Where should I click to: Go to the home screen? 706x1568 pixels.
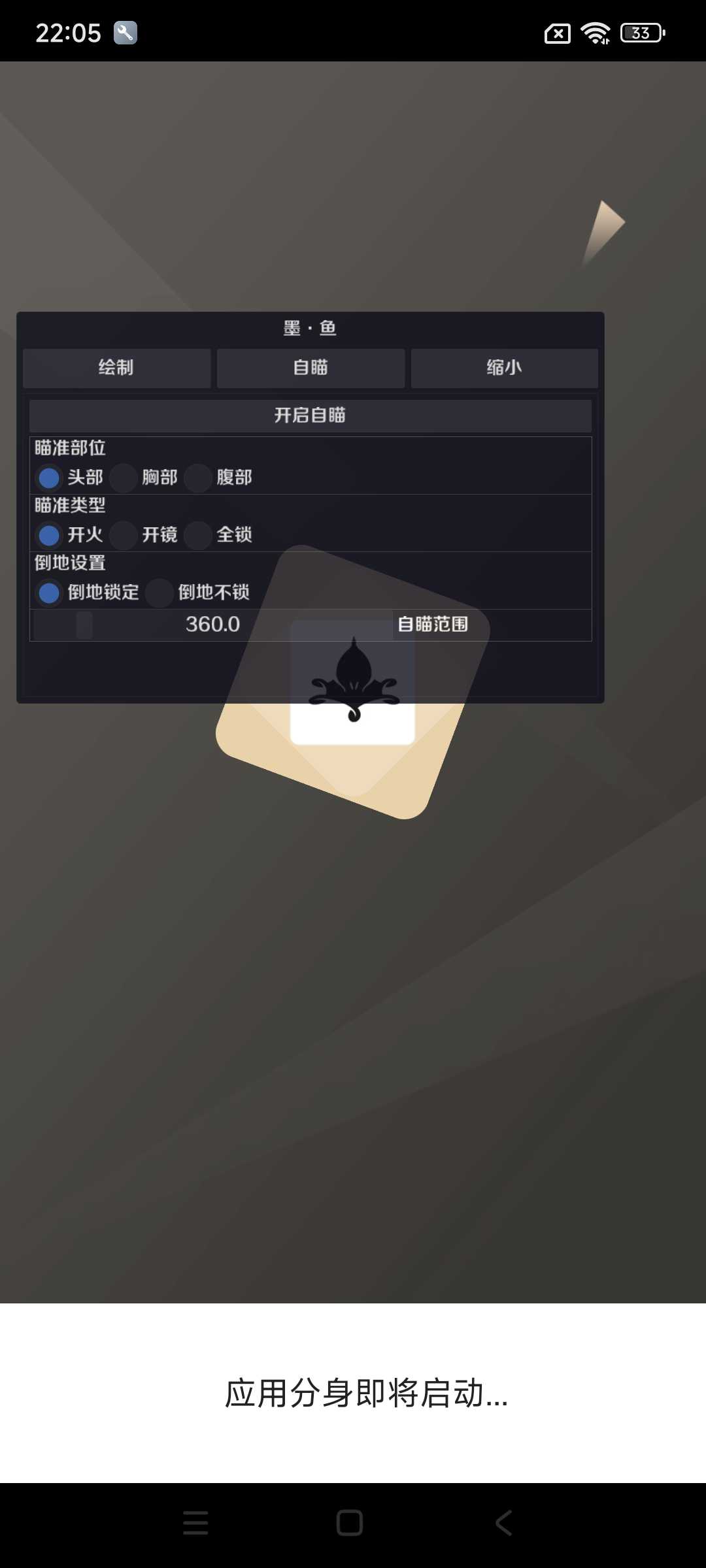[350, 1523]
